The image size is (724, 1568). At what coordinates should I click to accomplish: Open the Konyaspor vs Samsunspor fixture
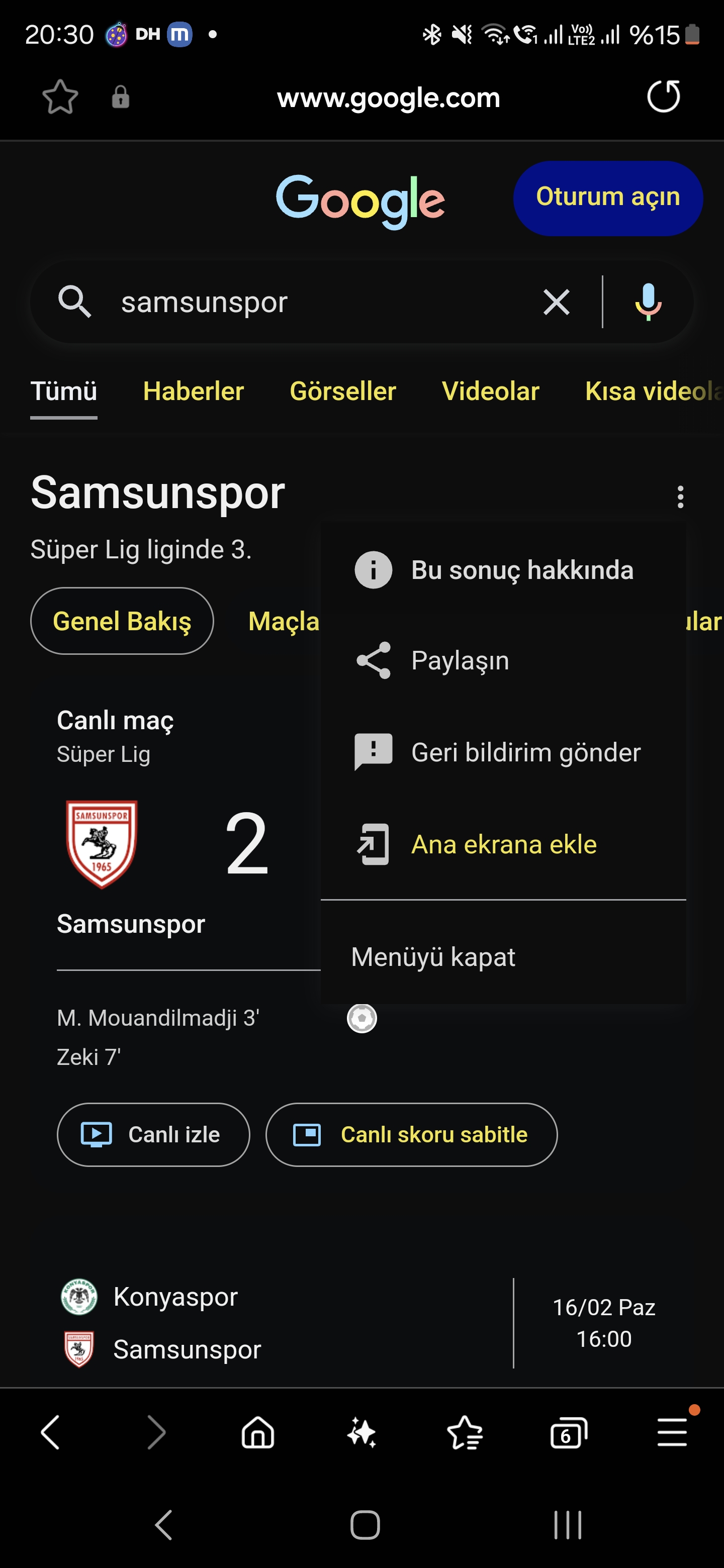[361, 1323]
